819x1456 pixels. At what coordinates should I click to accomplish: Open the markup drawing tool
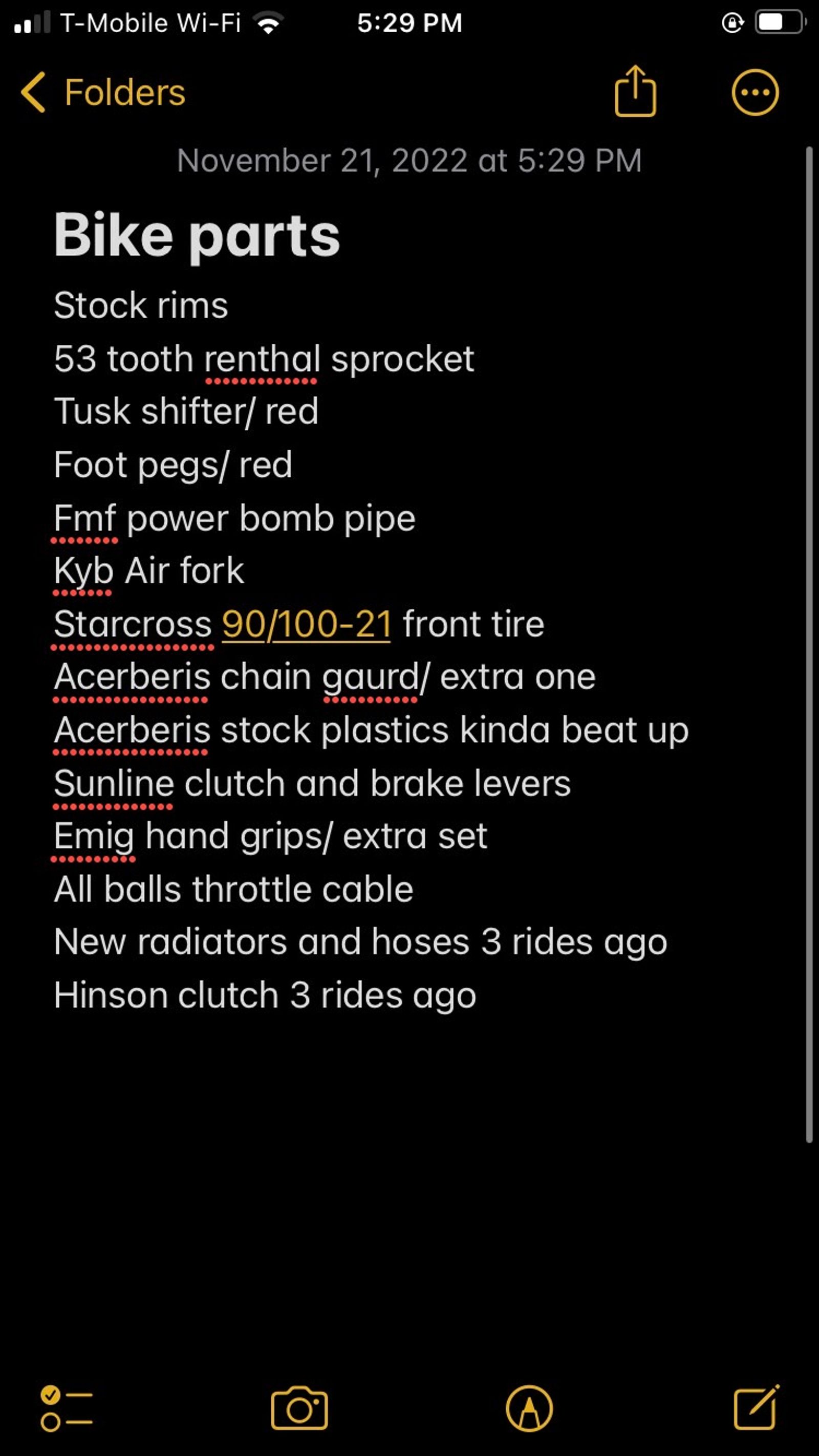pos(529,1408)
